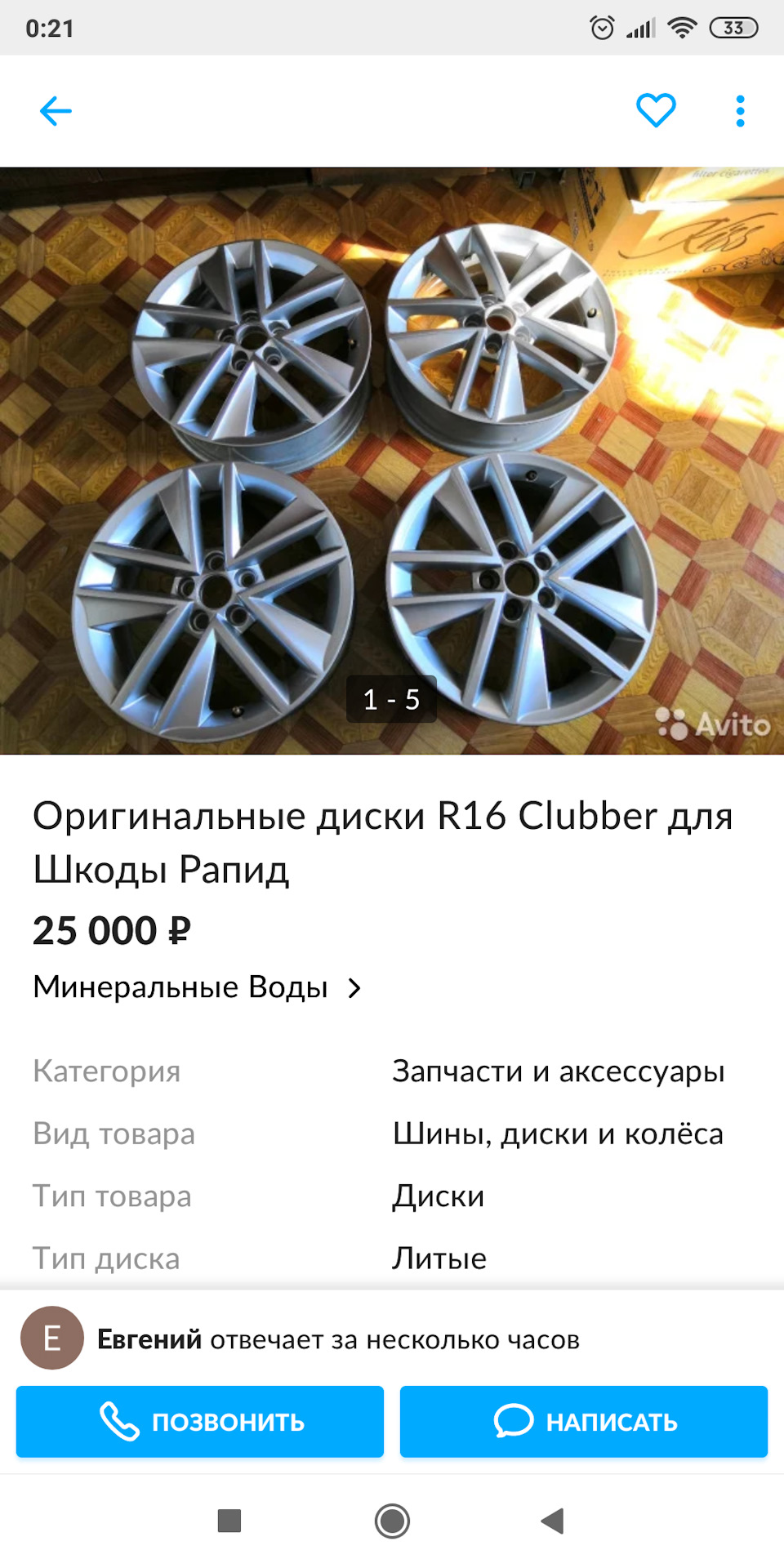Image resolution: width=784 pixels, height=1568 pixels.
Task: Toggle the heart to favorite this listing
Action: [x=656, y=109]
